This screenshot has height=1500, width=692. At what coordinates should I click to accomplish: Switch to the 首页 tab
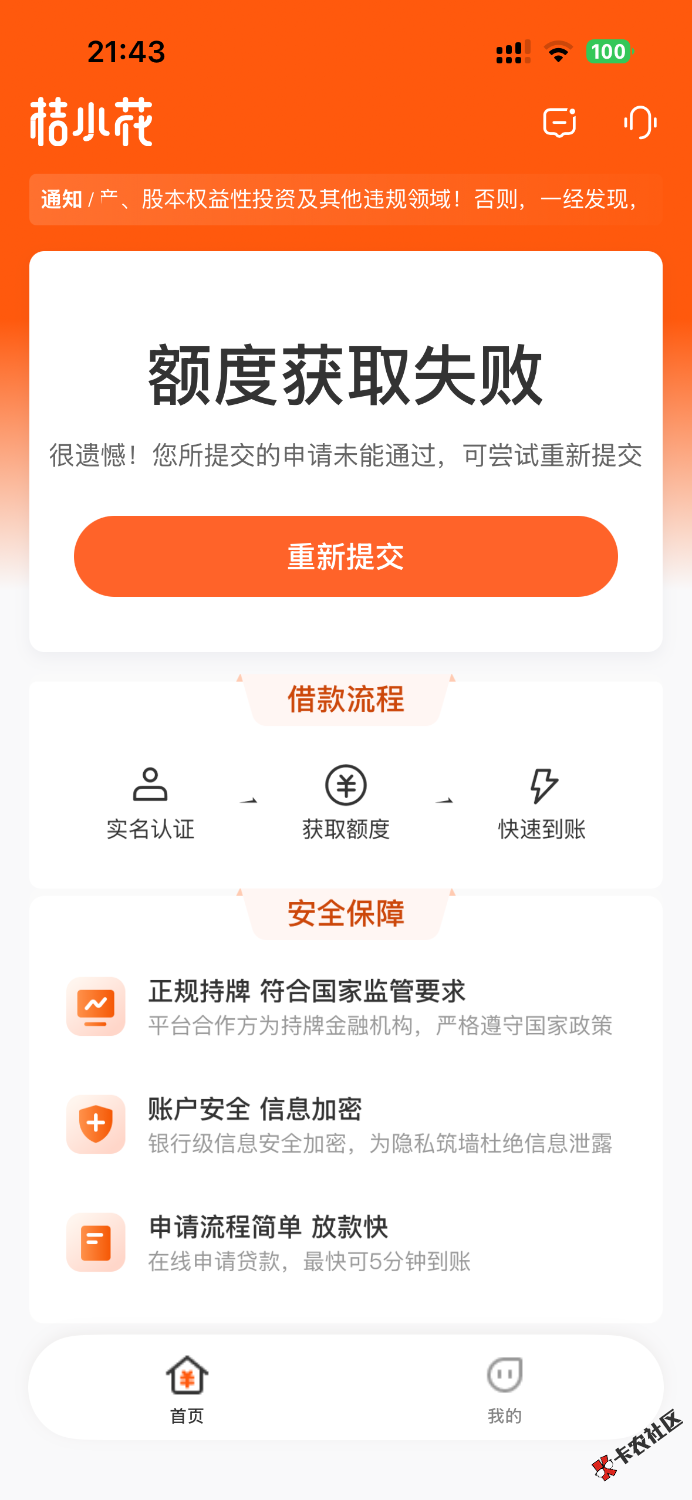[187, 1388]
